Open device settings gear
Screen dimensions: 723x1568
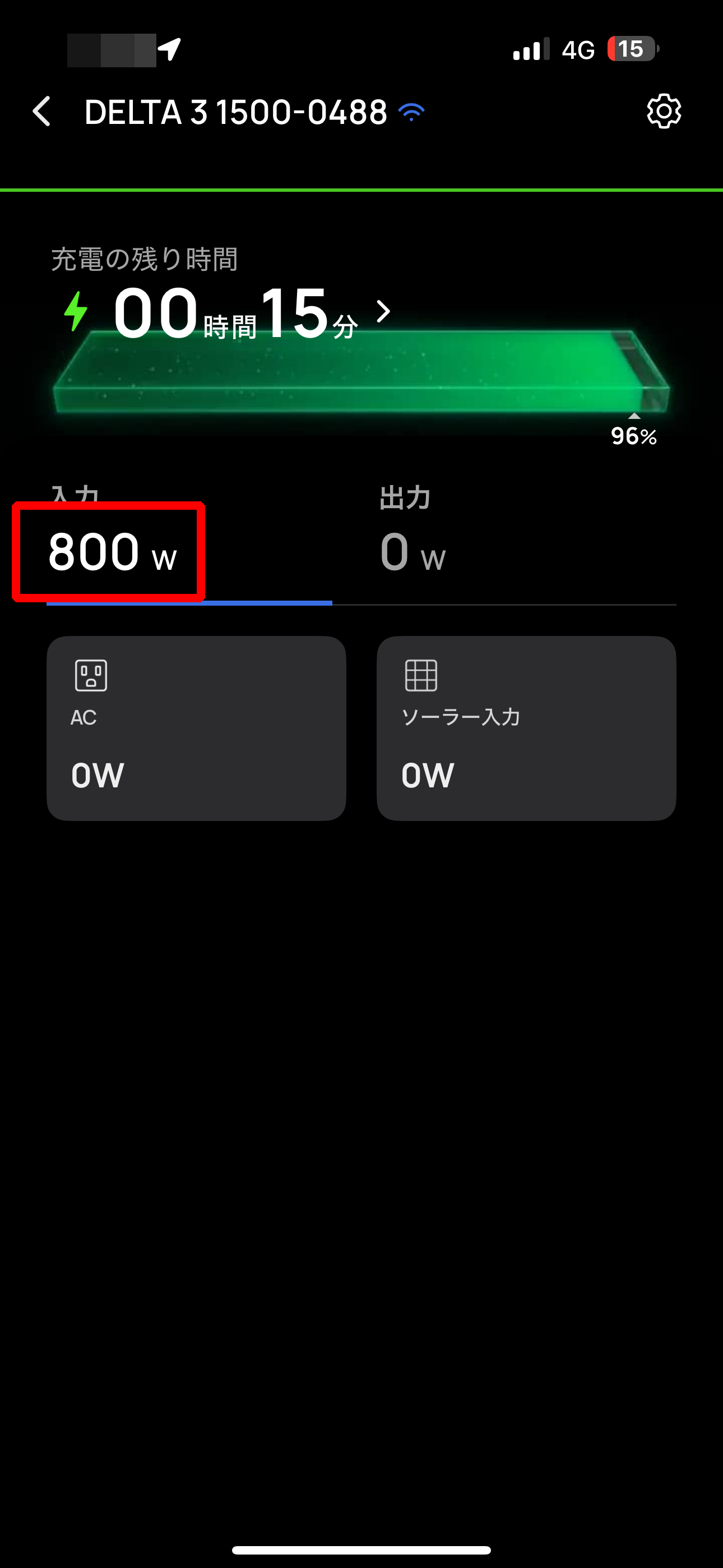click(x=664, y=112)
